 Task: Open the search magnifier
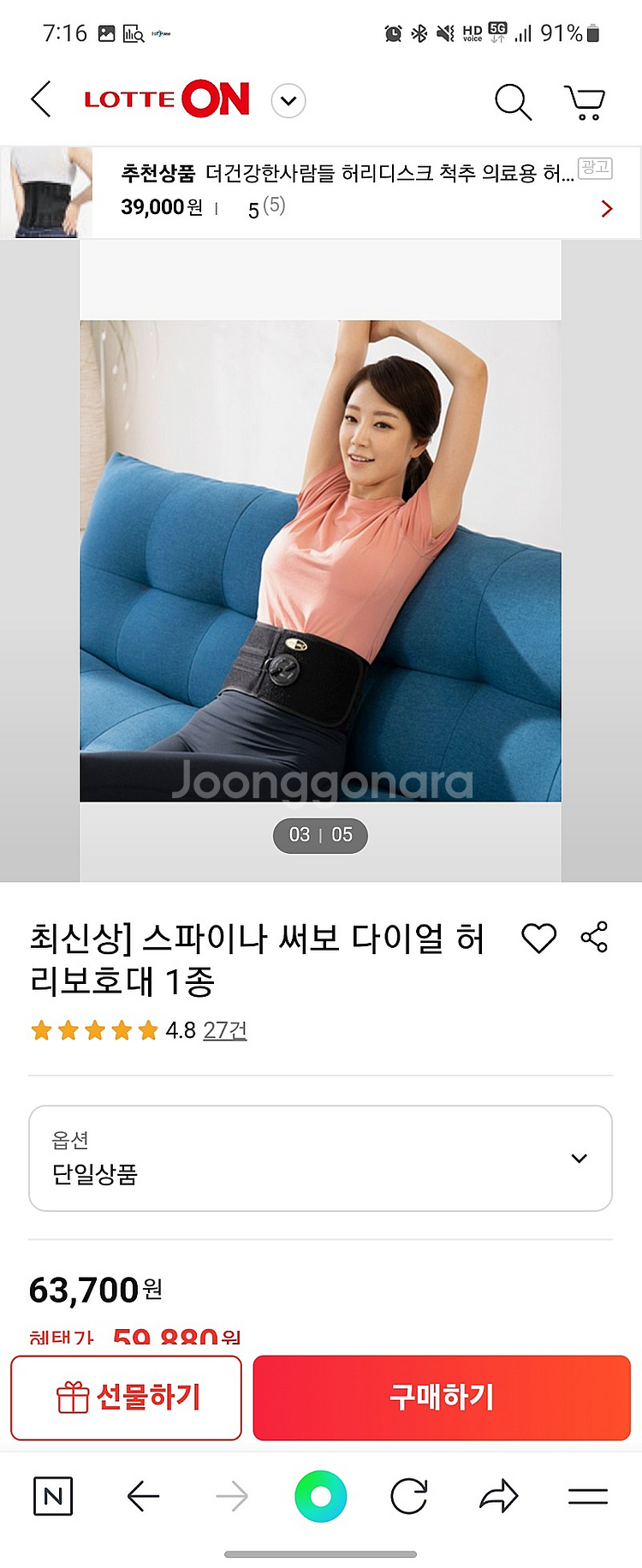pyautogui.click(x=513, y=102)
